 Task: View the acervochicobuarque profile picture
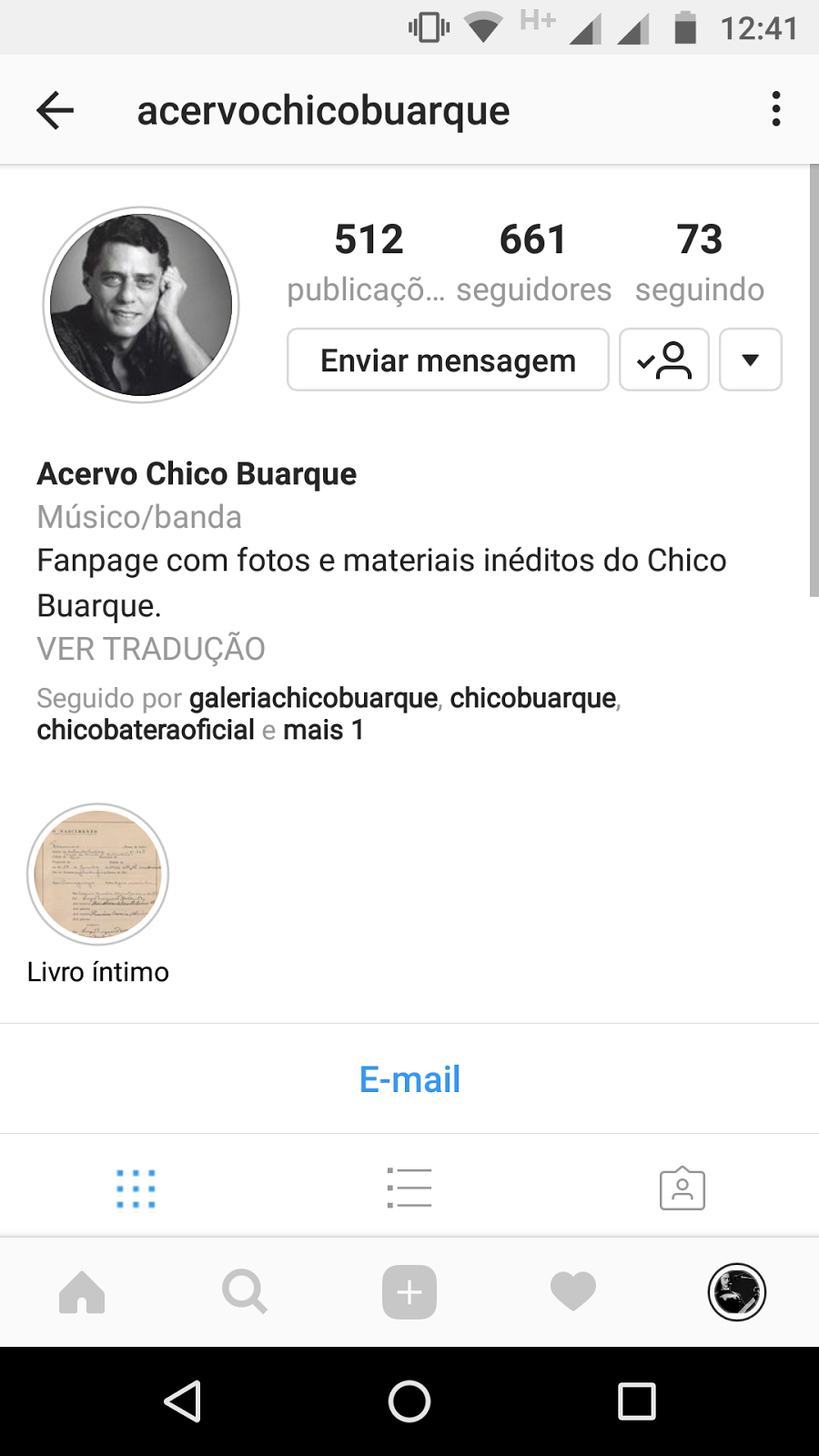(x=141, y=305)
